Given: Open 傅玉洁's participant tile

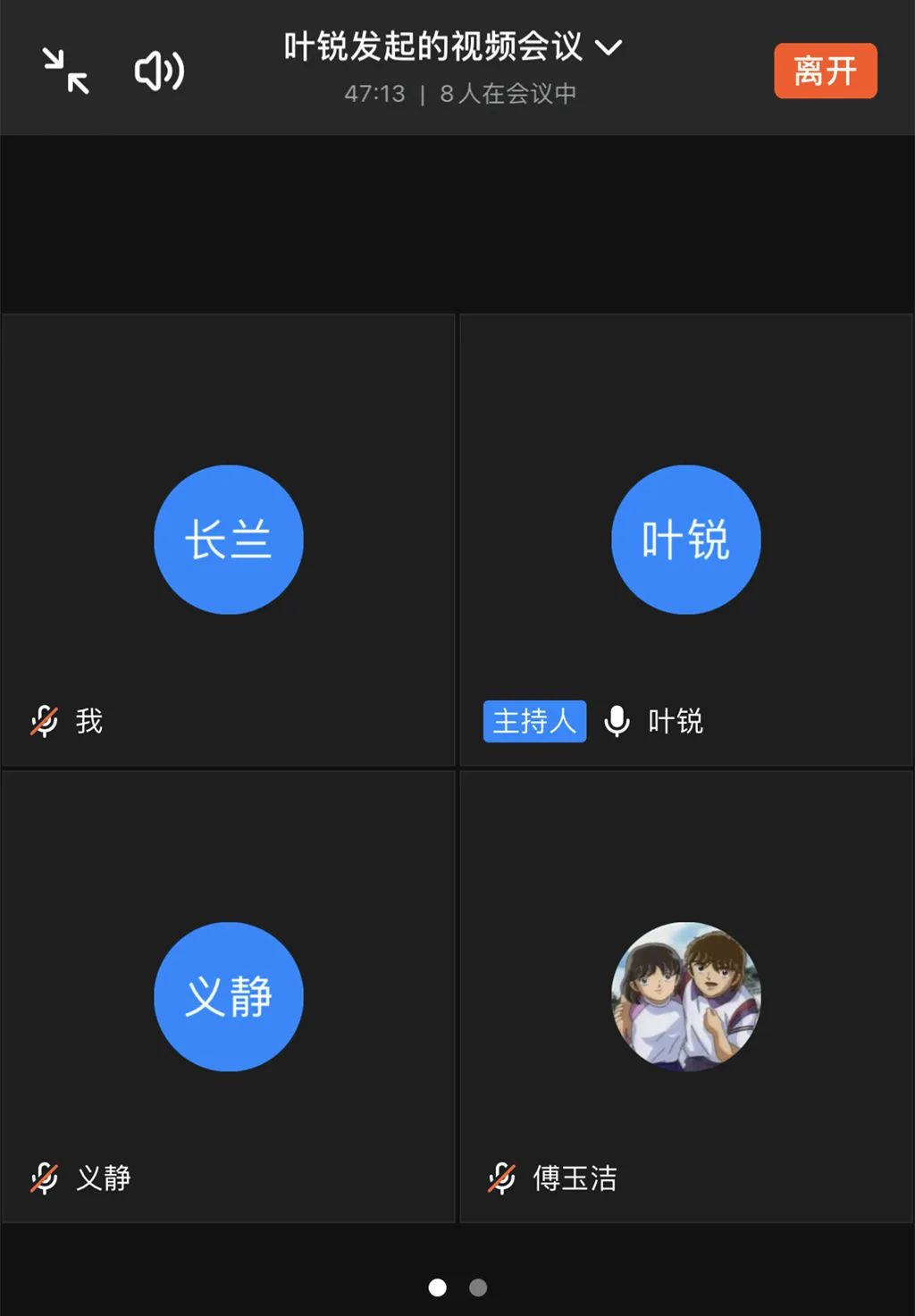Looking at the screenshot, I should [x=685, y=996].
